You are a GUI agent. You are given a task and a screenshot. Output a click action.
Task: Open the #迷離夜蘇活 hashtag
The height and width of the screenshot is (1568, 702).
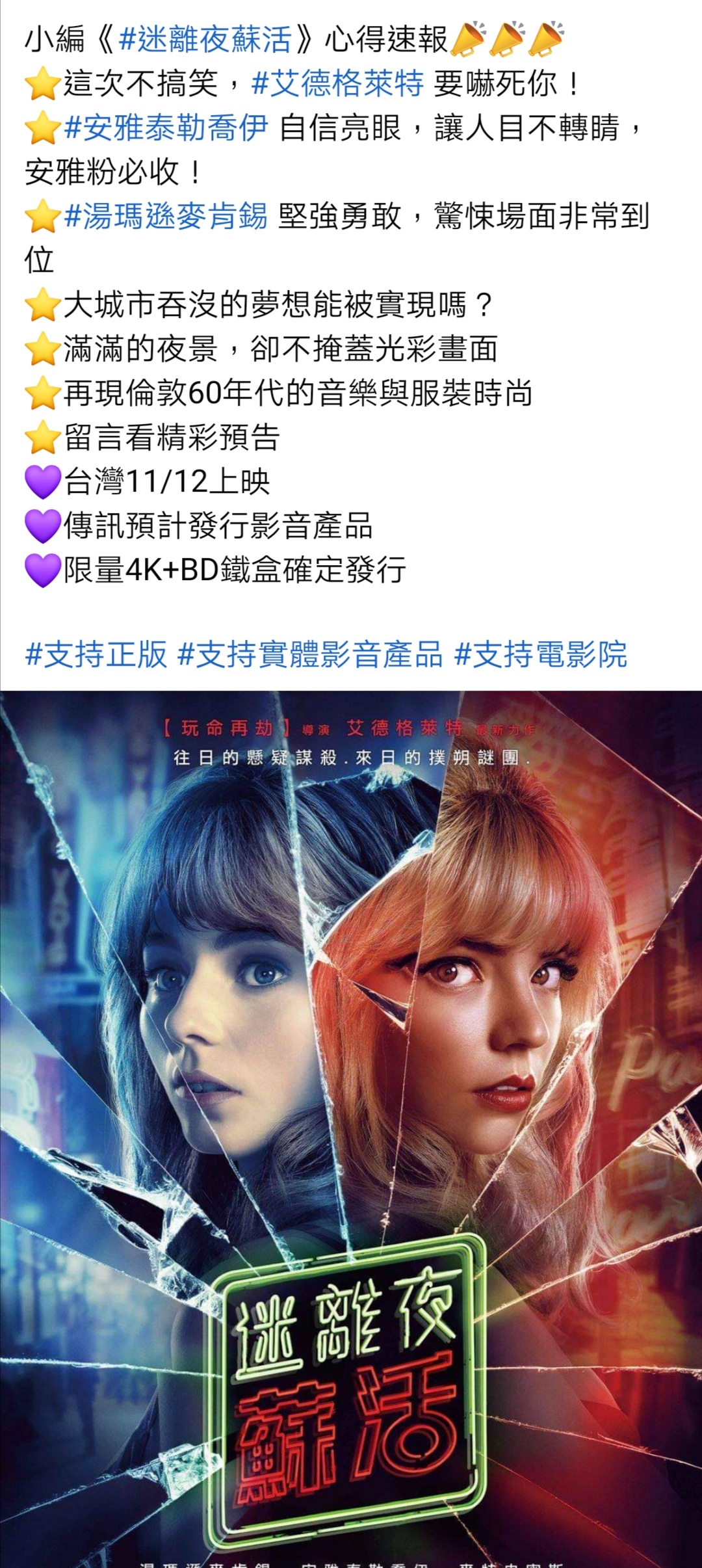click(x=205, y=40)
